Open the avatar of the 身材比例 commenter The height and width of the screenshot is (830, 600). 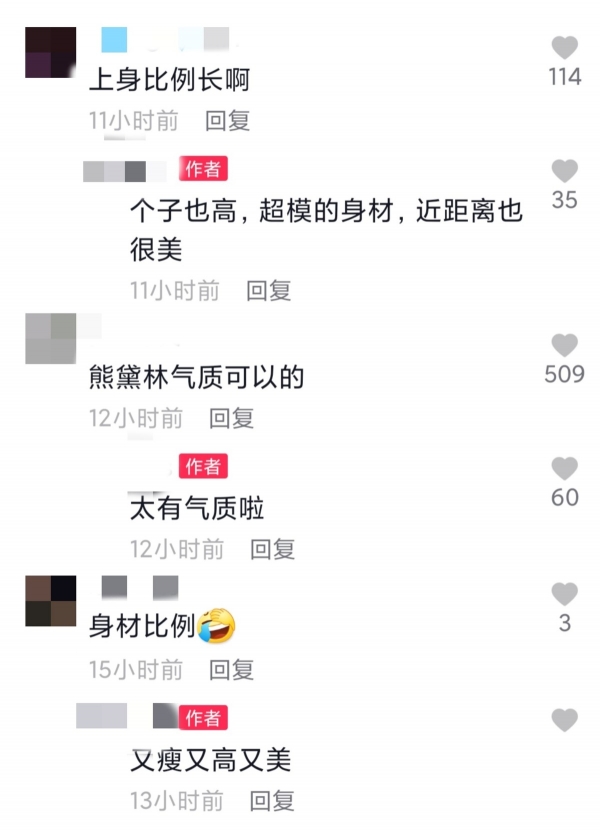point(50,601)
